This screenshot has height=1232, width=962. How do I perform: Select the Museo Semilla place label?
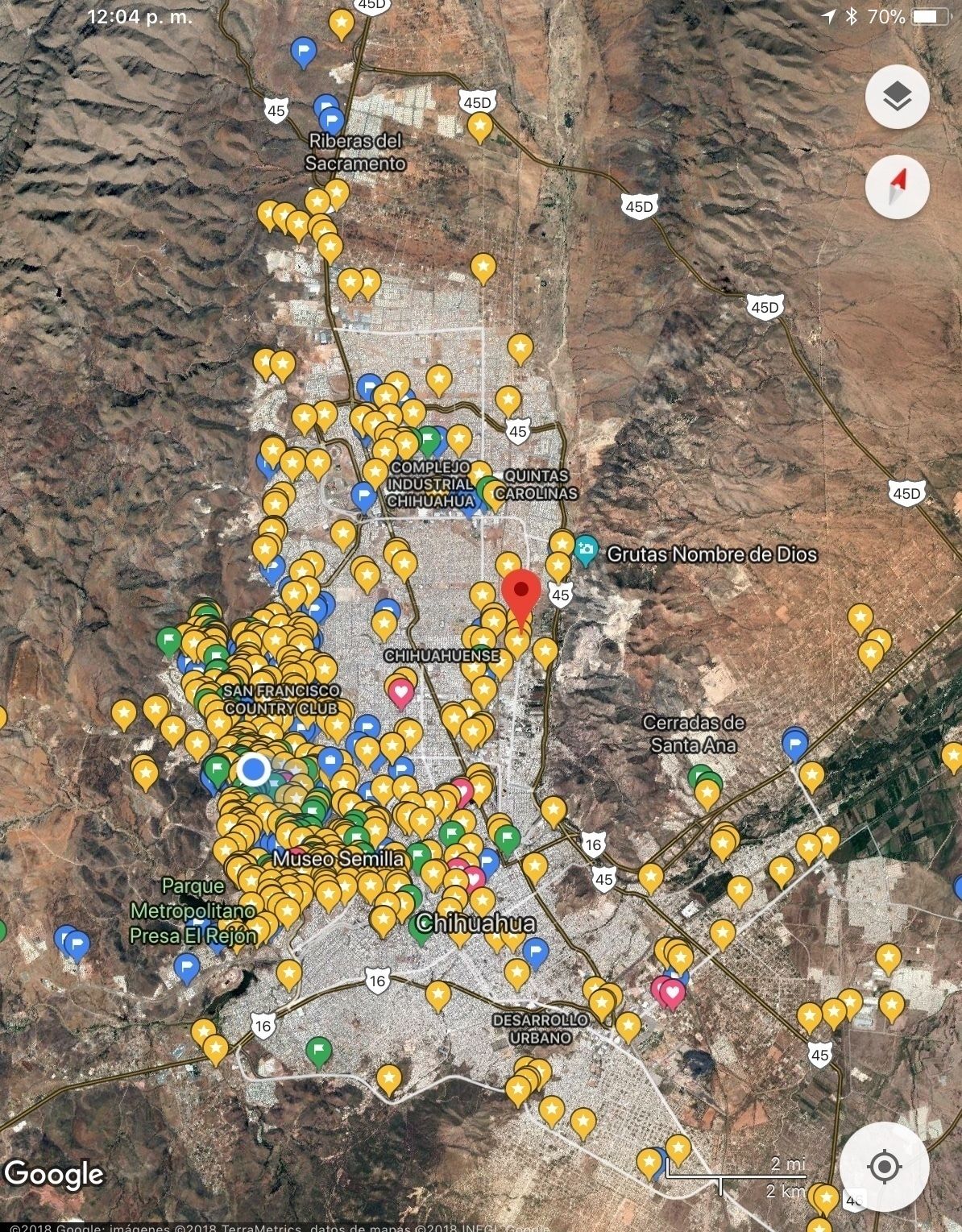click(338, 859)
